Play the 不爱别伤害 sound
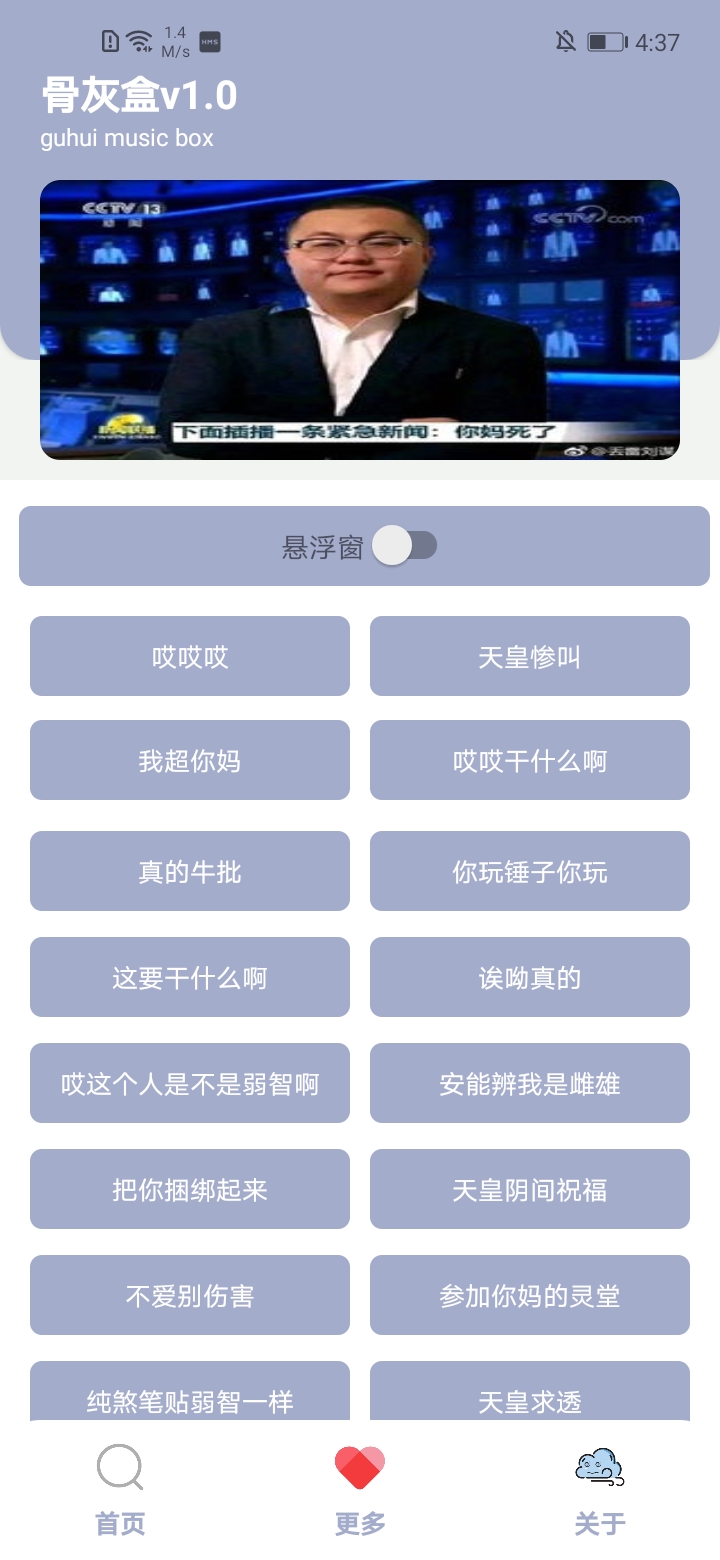 pos(190,1295)
